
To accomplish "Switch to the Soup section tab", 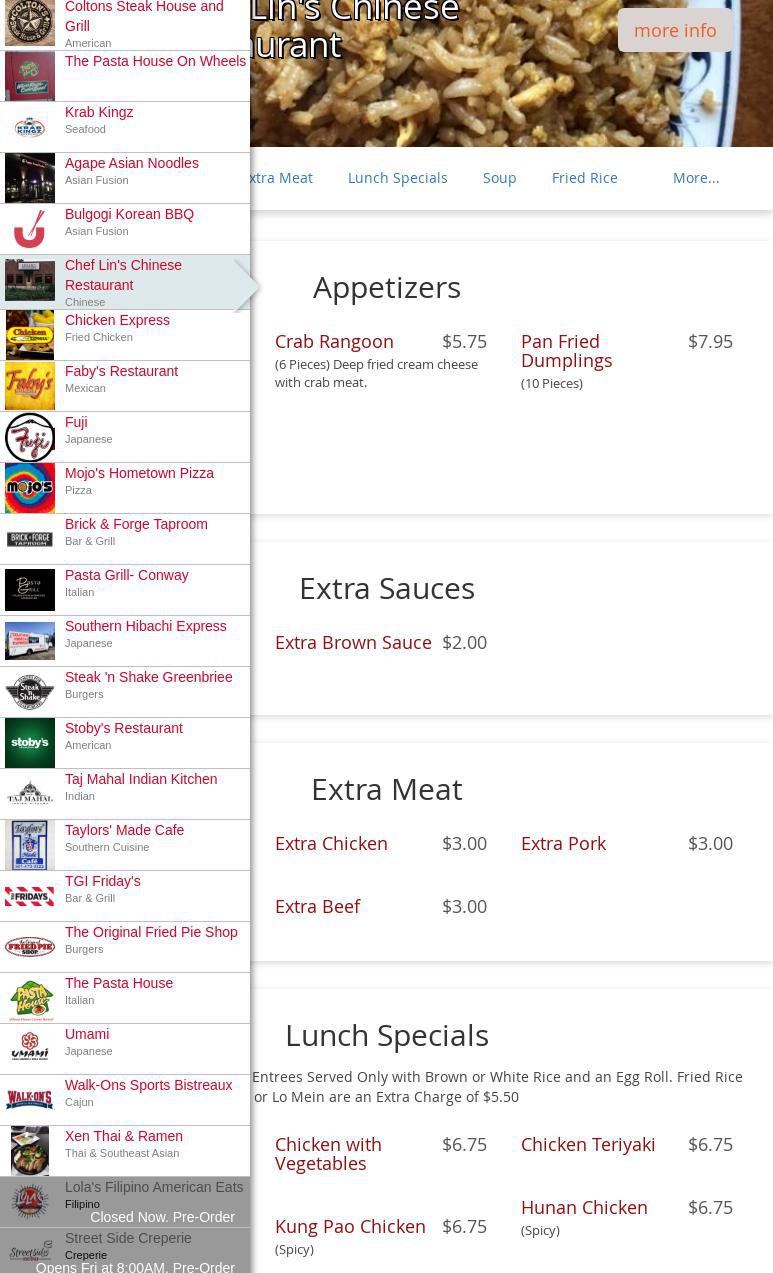I will pos(499,178).
